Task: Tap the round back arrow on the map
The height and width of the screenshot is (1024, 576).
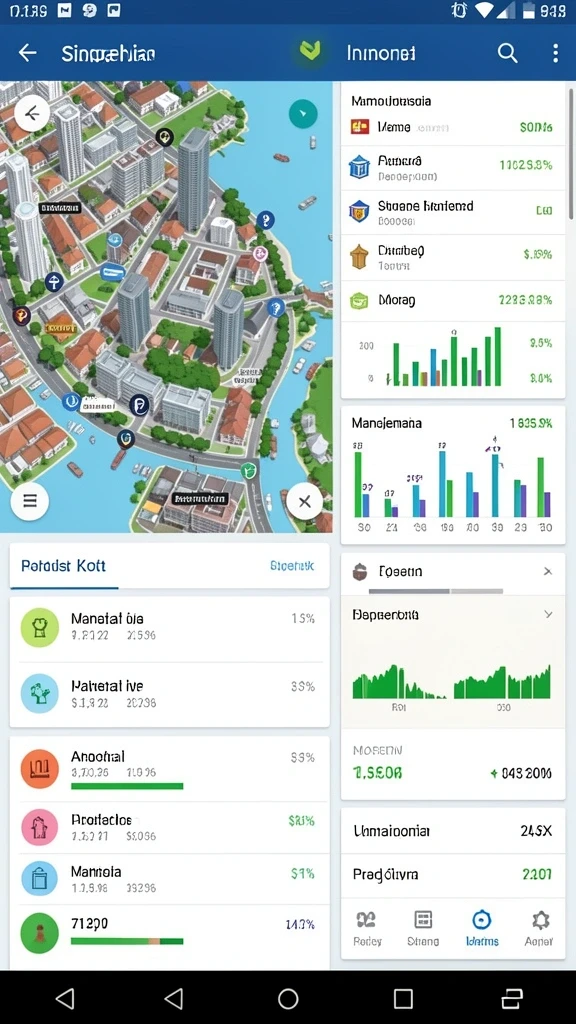Action: click(x=31, y=114)
